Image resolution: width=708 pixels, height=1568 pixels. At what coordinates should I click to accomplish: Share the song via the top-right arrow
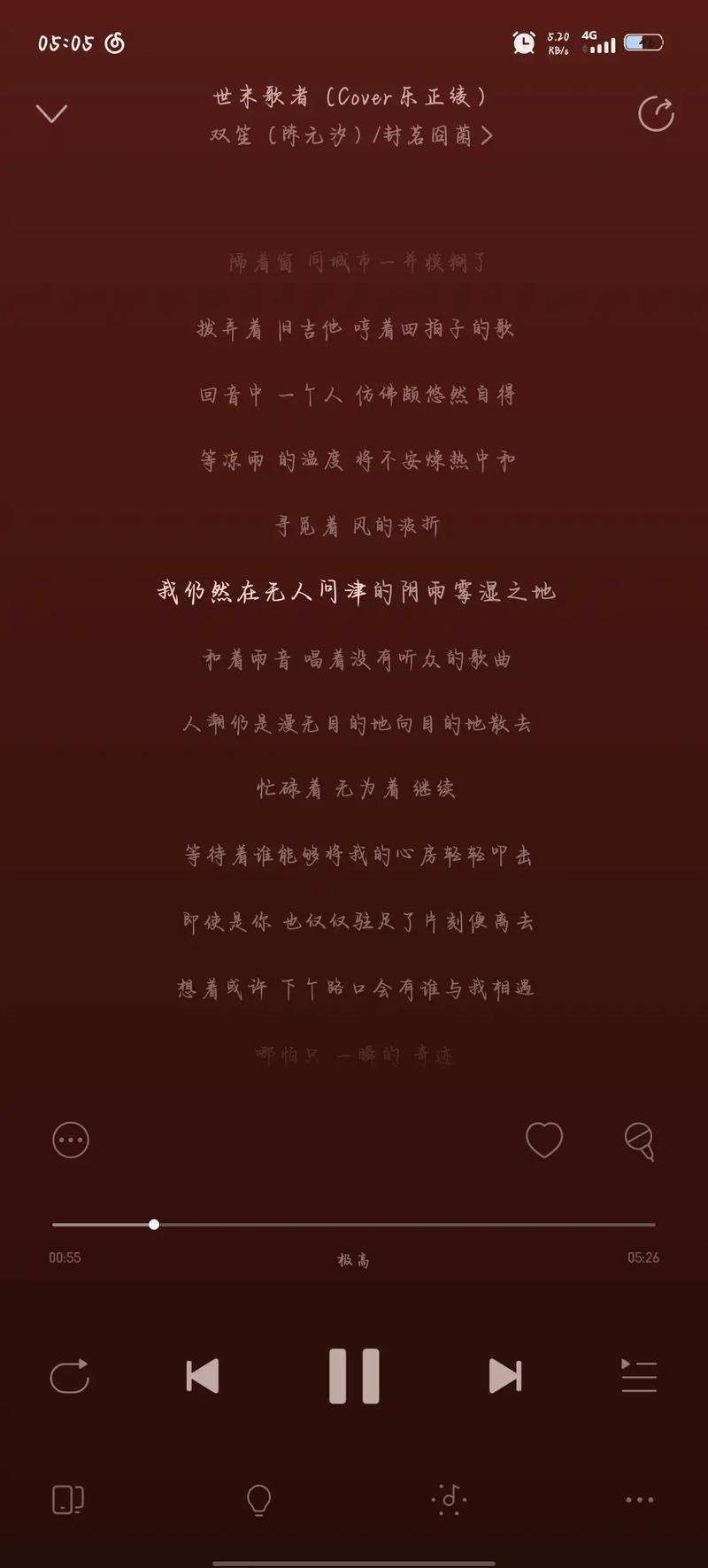click(656, 114)
